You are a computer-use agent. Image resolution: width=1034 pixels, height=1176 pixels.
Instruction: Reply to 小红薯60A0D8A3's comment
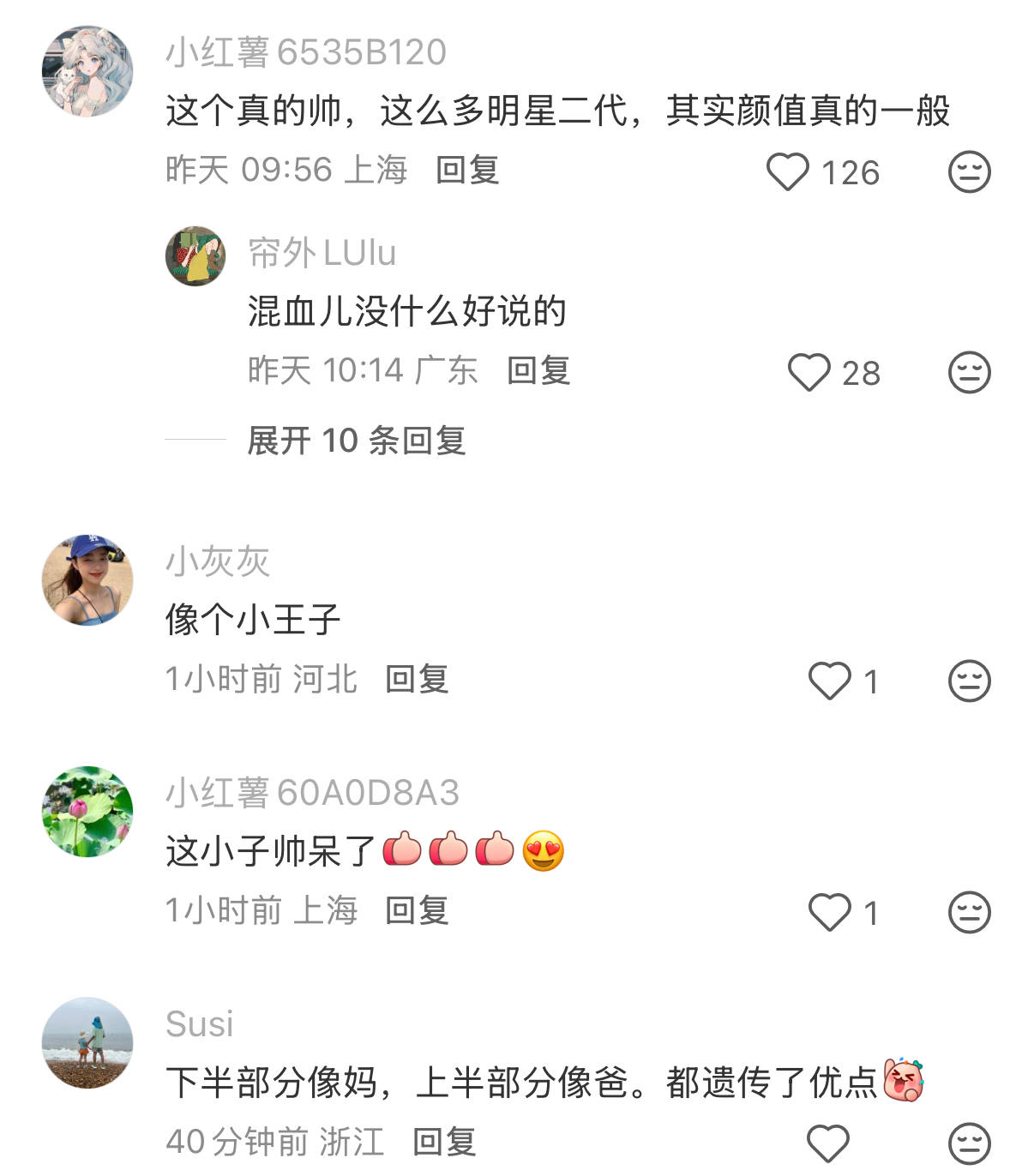click(417, 910)
